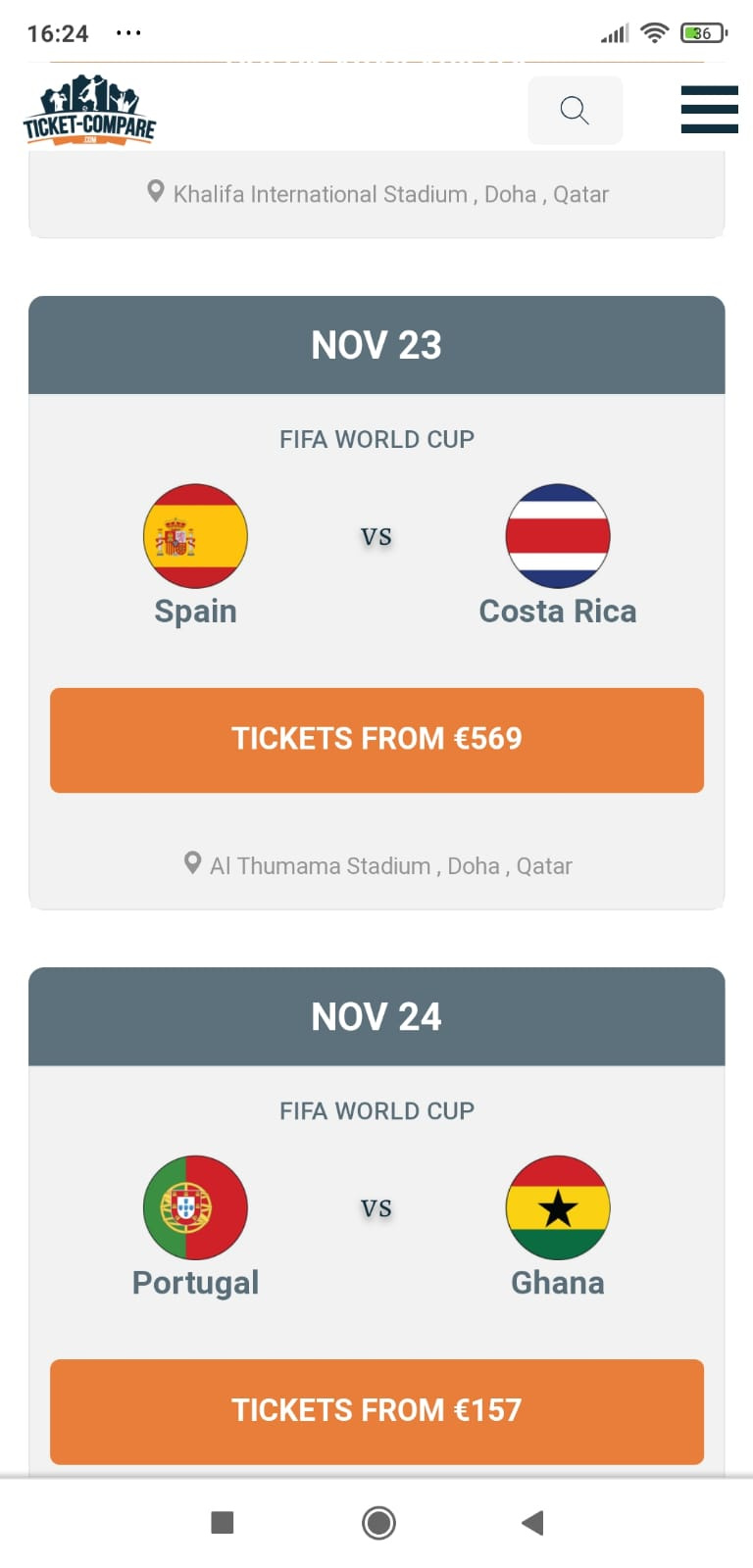753x1568 pixels.
Task: Tap the system back button
Action: click(x=531, y=1522)
